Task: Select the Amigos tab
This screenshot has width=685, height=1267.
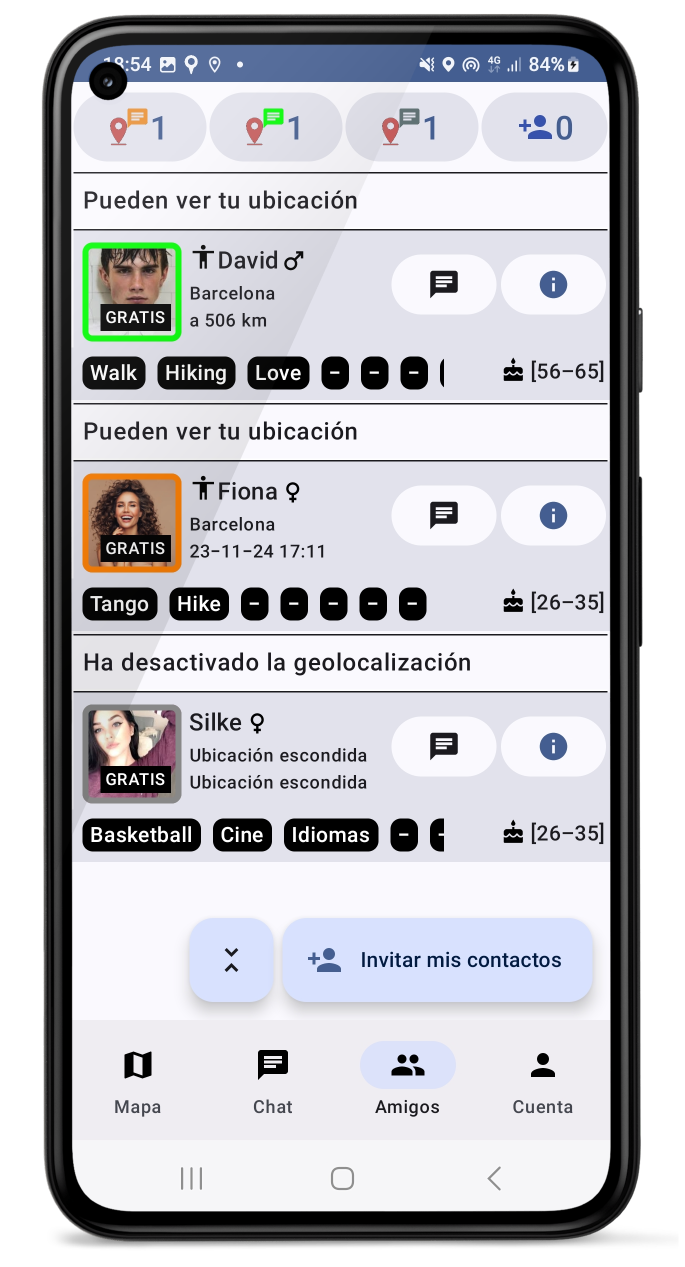Action: (x=407, y=1081)
